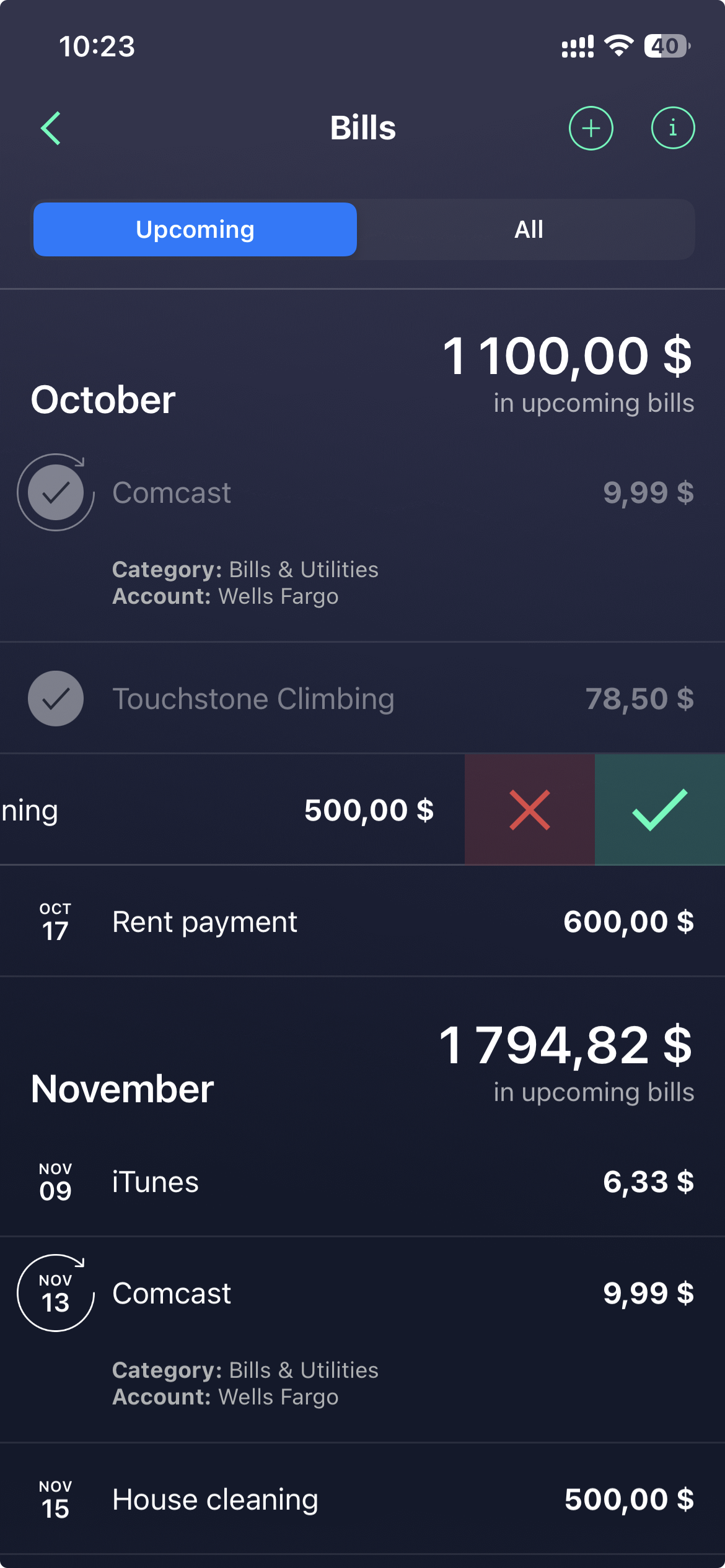Select the Upcoming bills tab
The image size is (725, 1568).
195,229
